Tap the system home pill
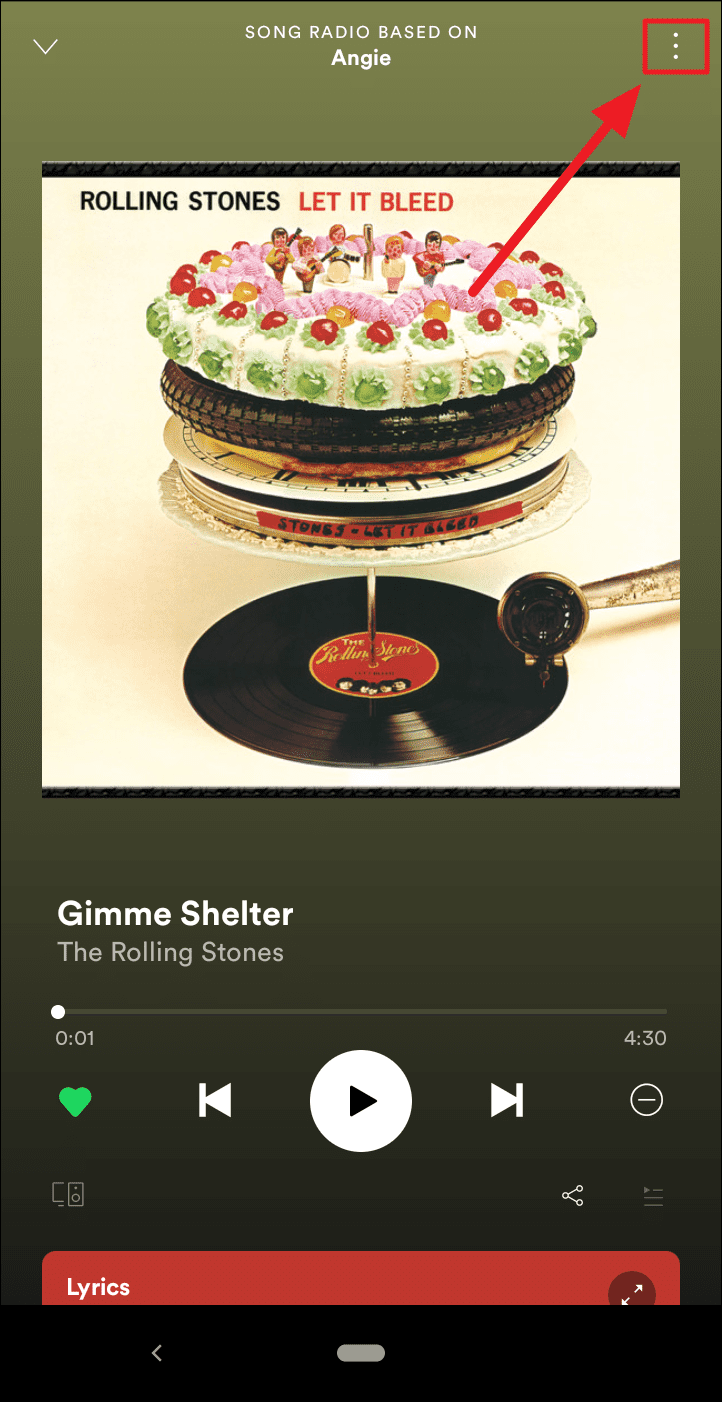This screenshot has width=722, height=1402. (x=361, y=1353)
